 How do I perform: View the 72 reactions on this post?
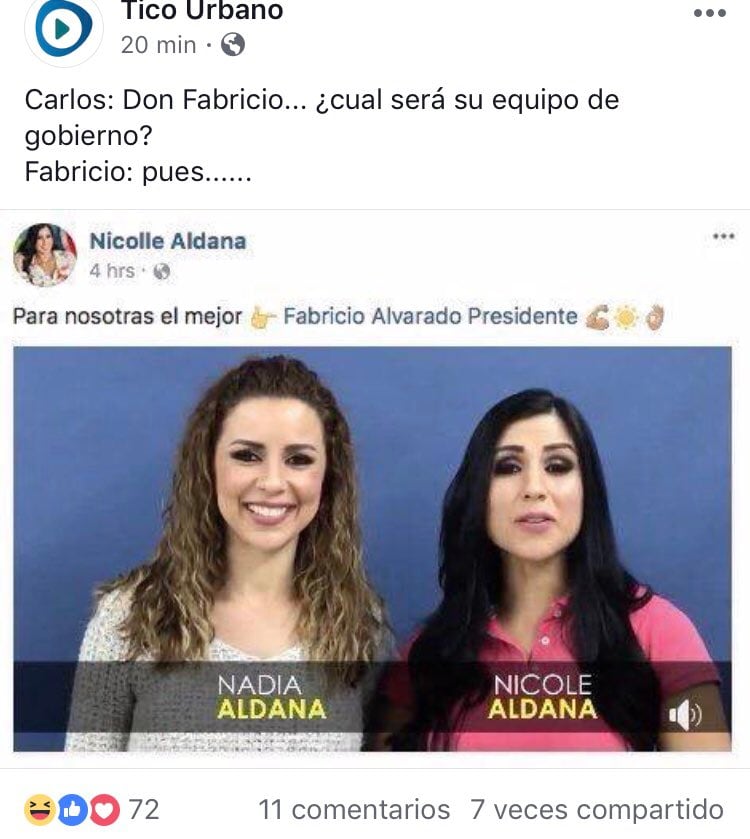[91, 809]
